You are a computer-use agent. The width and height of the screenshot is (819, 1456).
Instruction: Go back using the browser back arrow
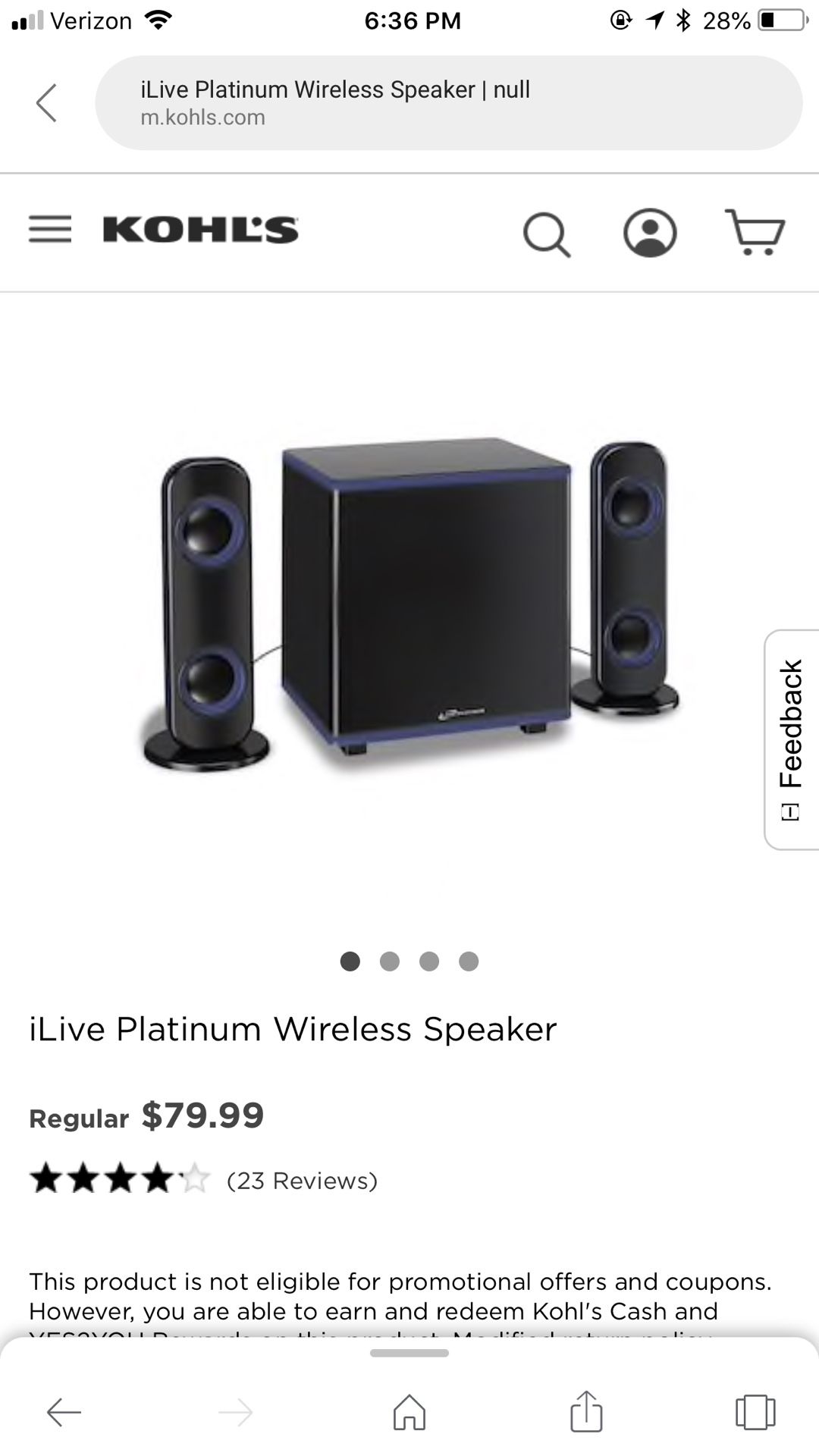[x=64, y=1413]
